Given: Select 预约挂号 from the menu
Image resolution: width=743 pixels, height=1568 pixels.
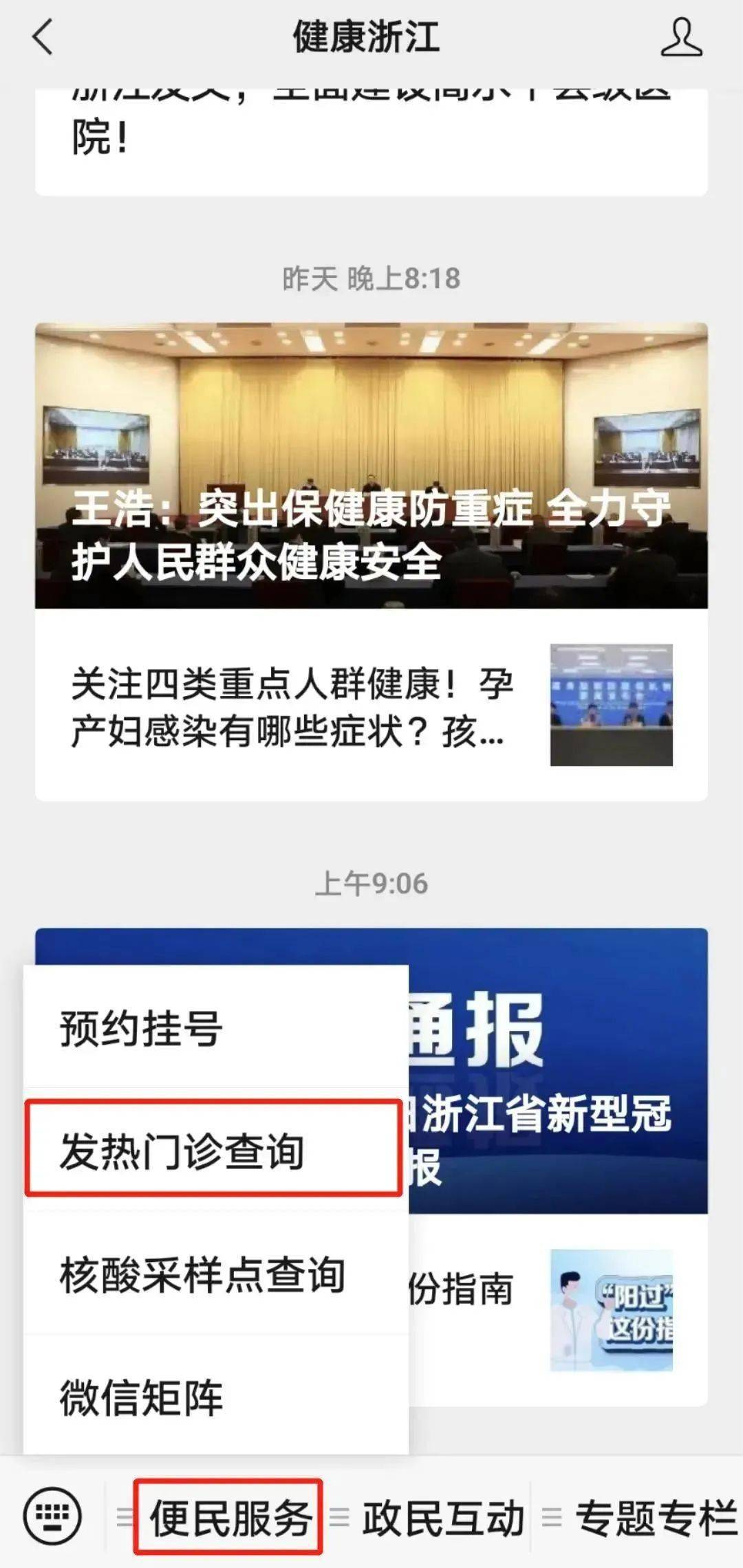Looking at the screenshot, I should pos(215,1029).
